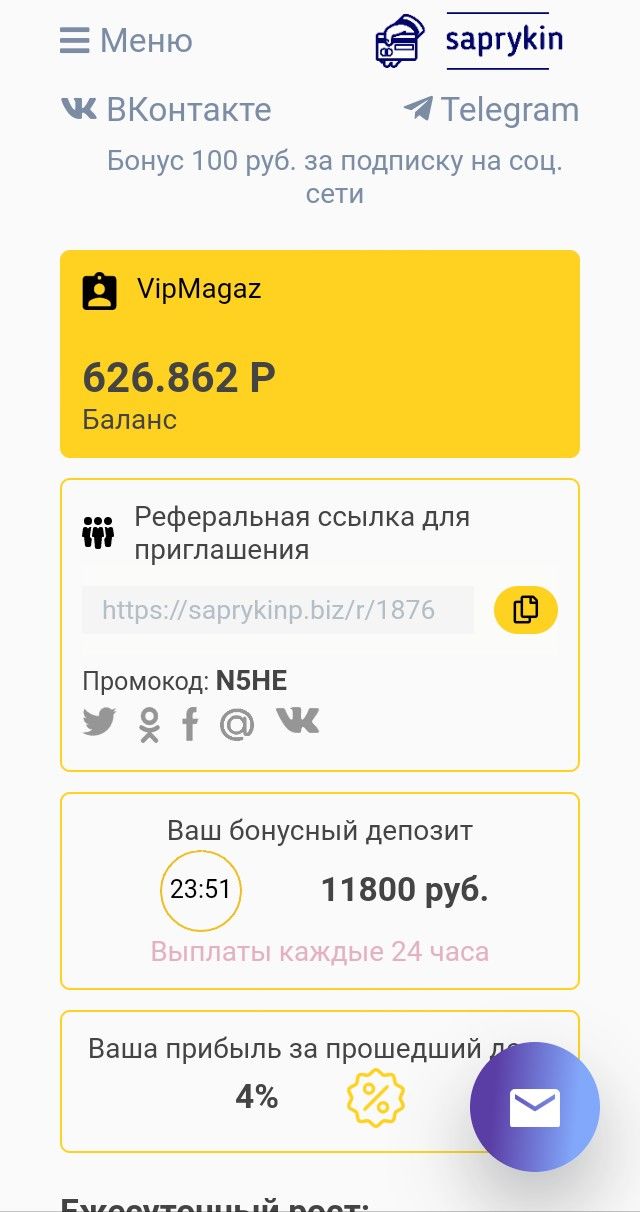Open the Telegram channel link
Image resolution: width=640 pixels, height=1212 pixels.
point(491,109)
